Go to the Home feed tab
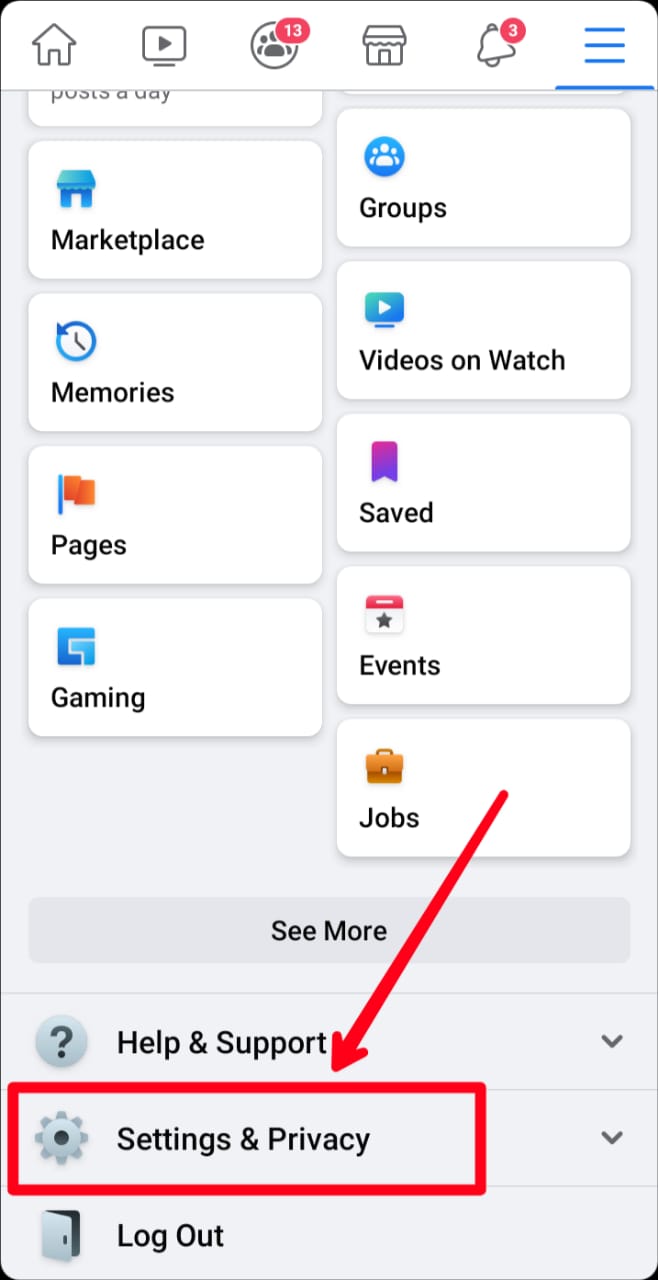 coord(54,45)
